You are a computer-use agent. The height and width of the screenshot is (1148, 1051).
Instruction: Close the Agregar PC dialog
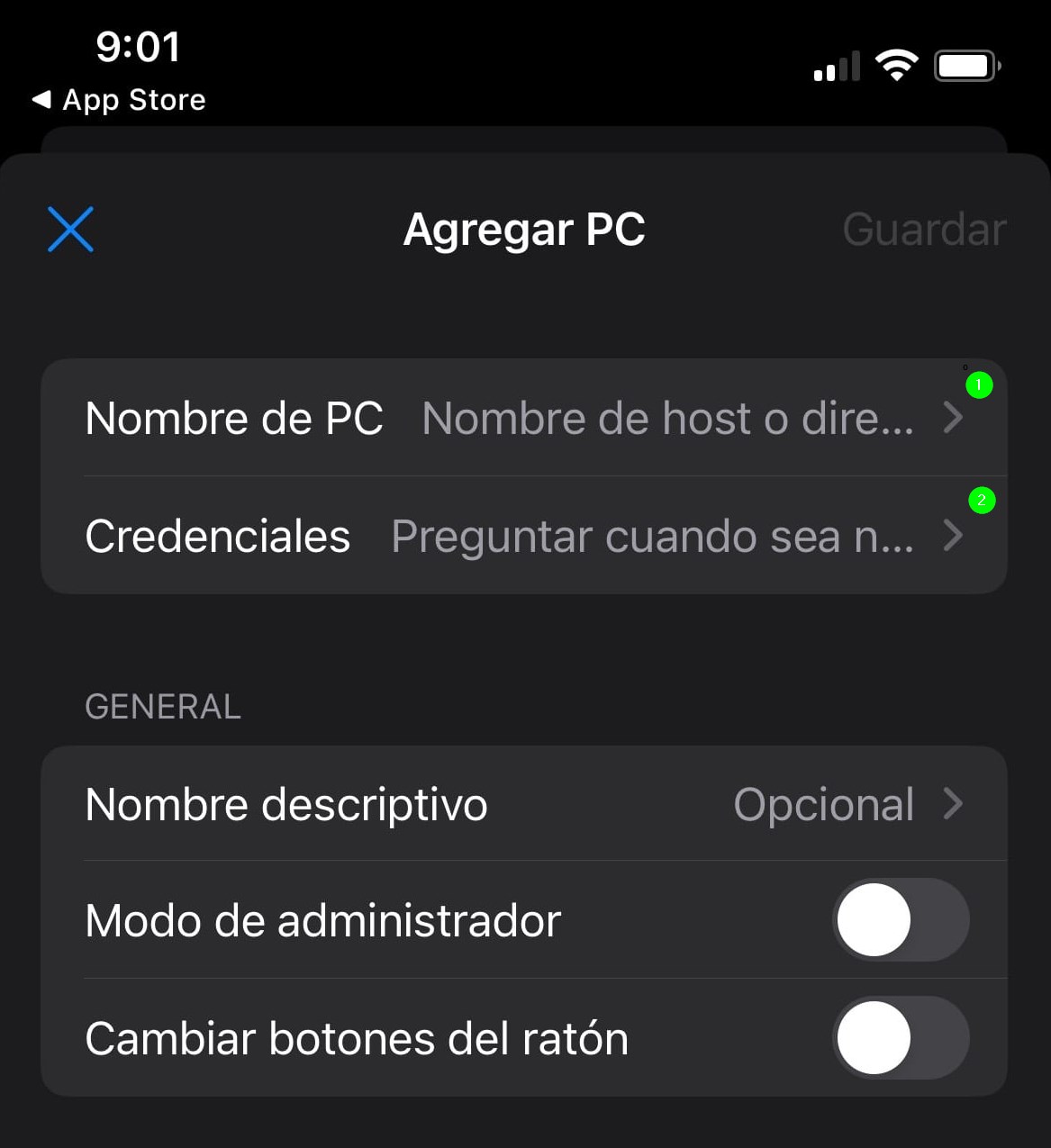click(70, 230)
